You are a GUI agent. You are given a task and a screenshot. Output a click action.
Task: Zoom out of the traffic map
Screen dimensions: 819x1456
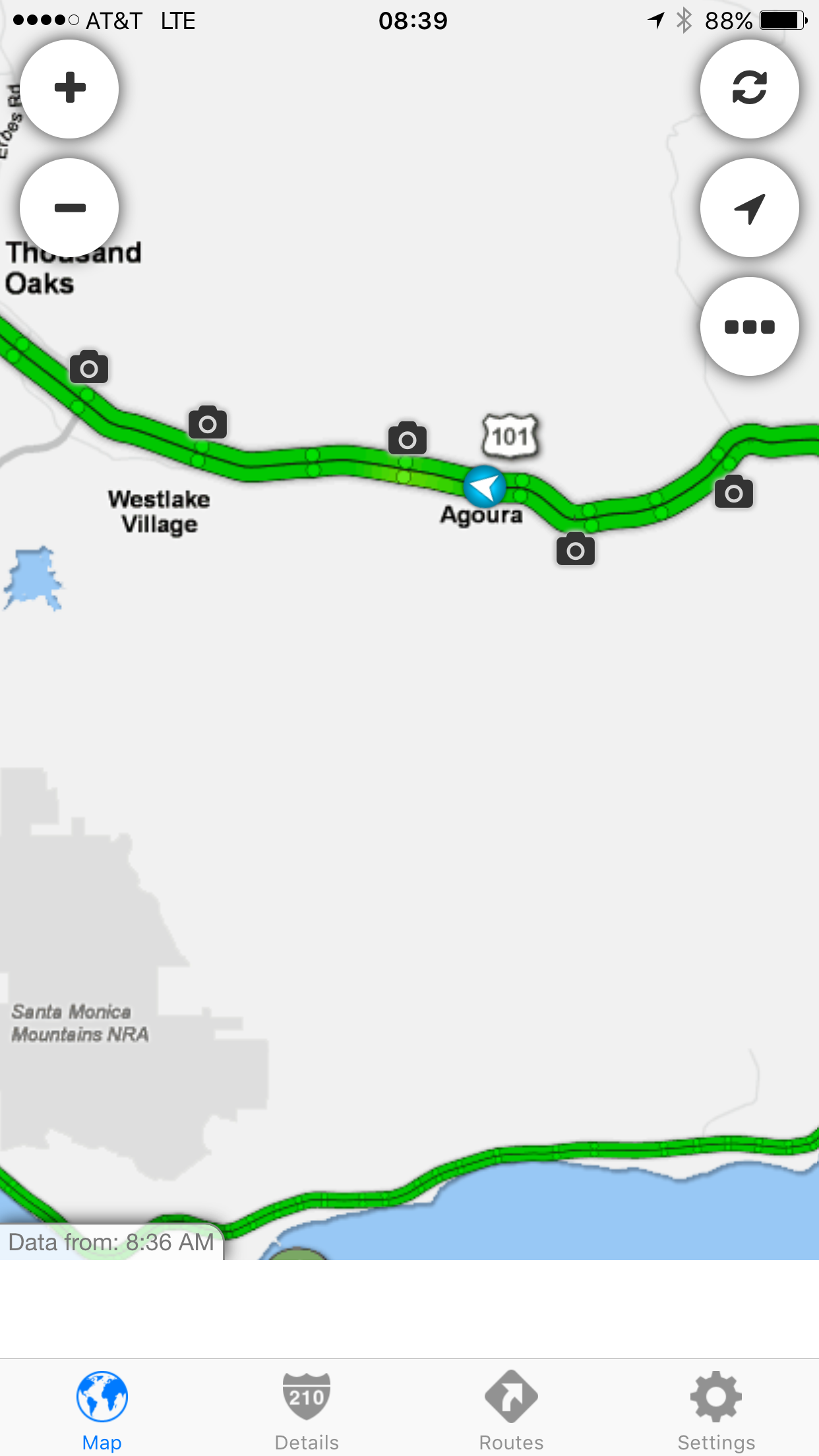pos(69,208)
